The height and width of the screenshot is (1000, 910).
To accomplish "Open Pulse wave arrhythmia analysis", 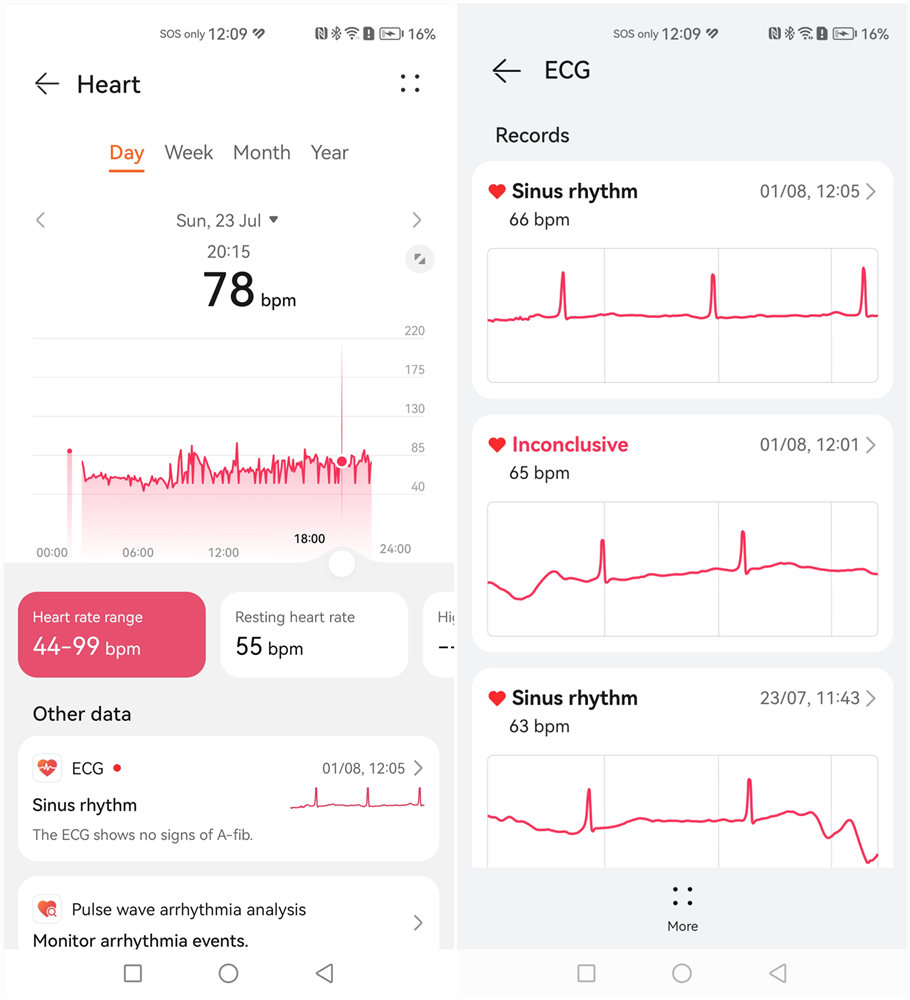I will click(228, 916).
